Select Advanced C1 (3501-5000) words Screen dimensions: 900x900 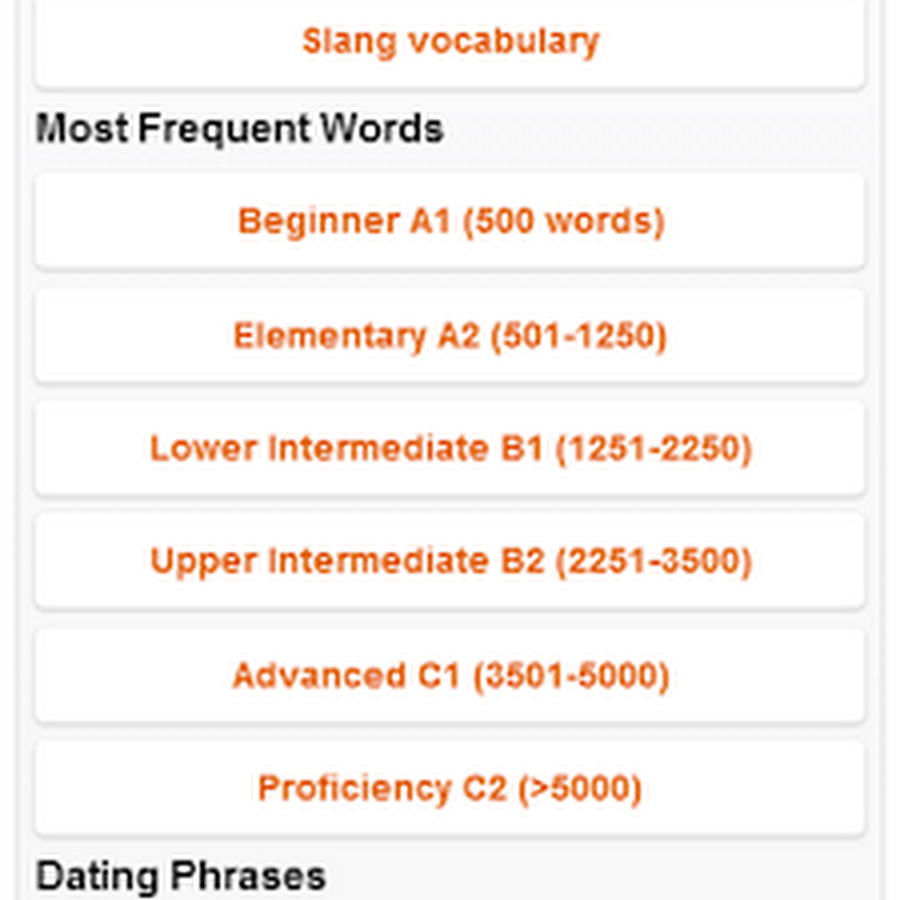point(450,676)
